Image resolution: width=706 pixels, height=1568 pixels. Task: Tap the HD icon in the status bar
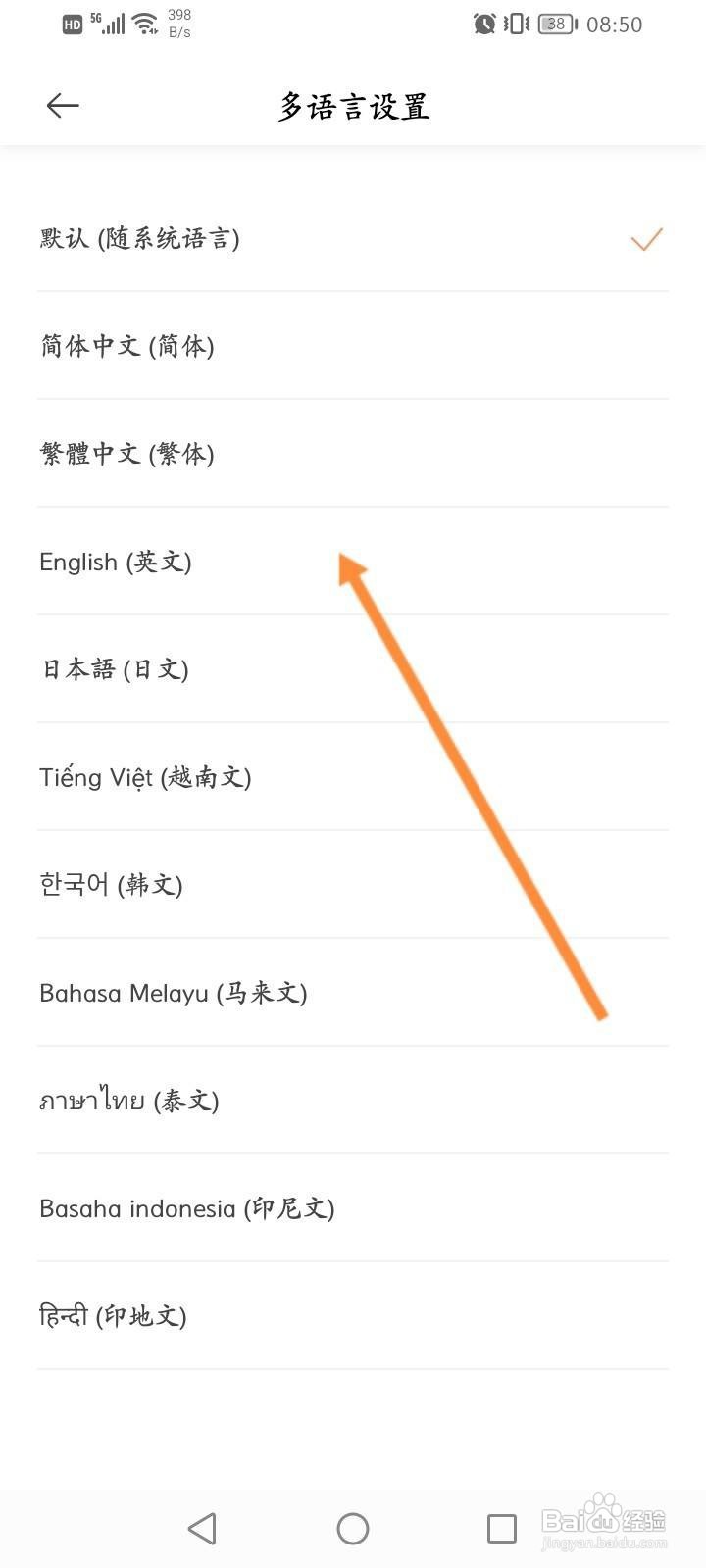71,24
